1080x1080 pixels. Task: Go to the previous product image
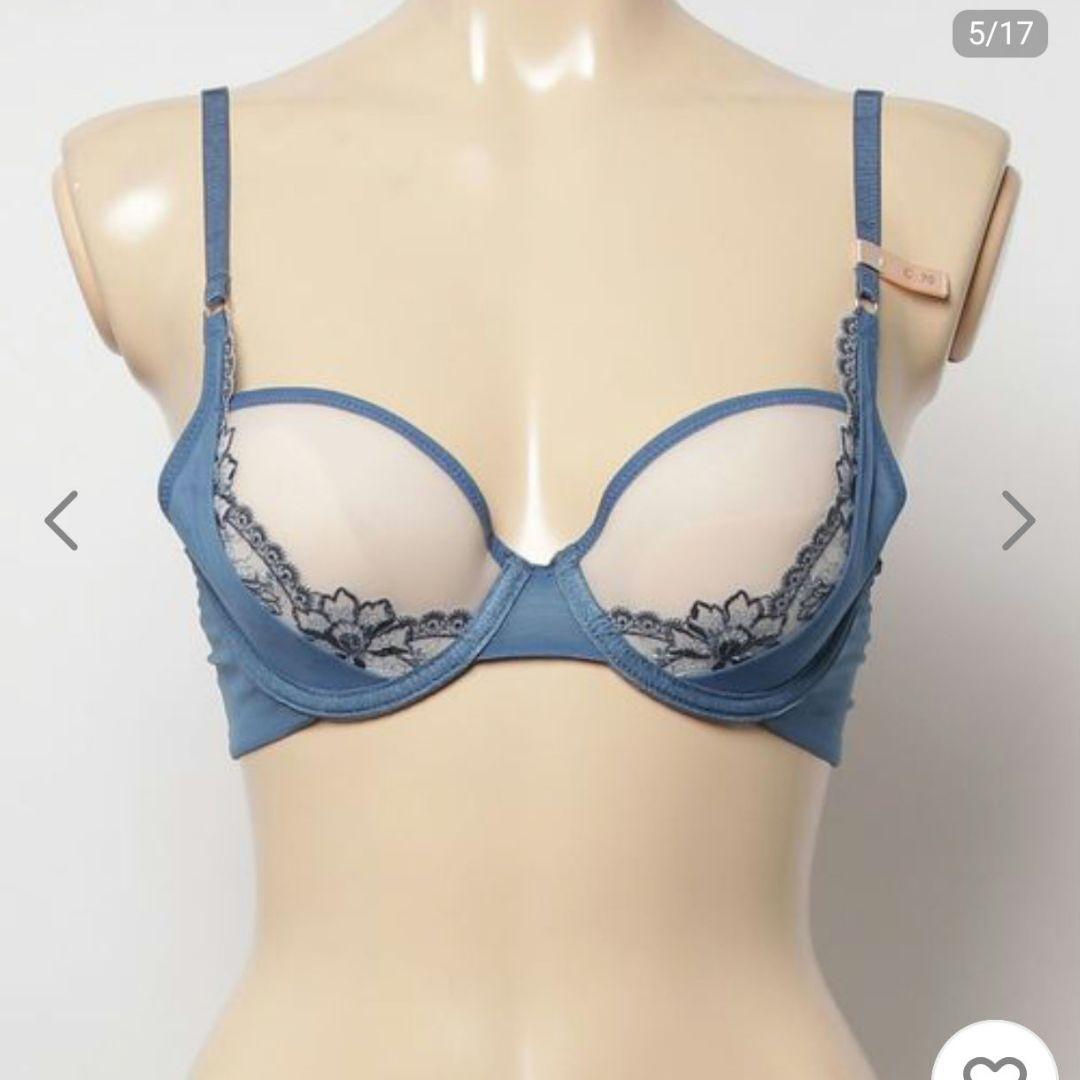pos(61,520)
